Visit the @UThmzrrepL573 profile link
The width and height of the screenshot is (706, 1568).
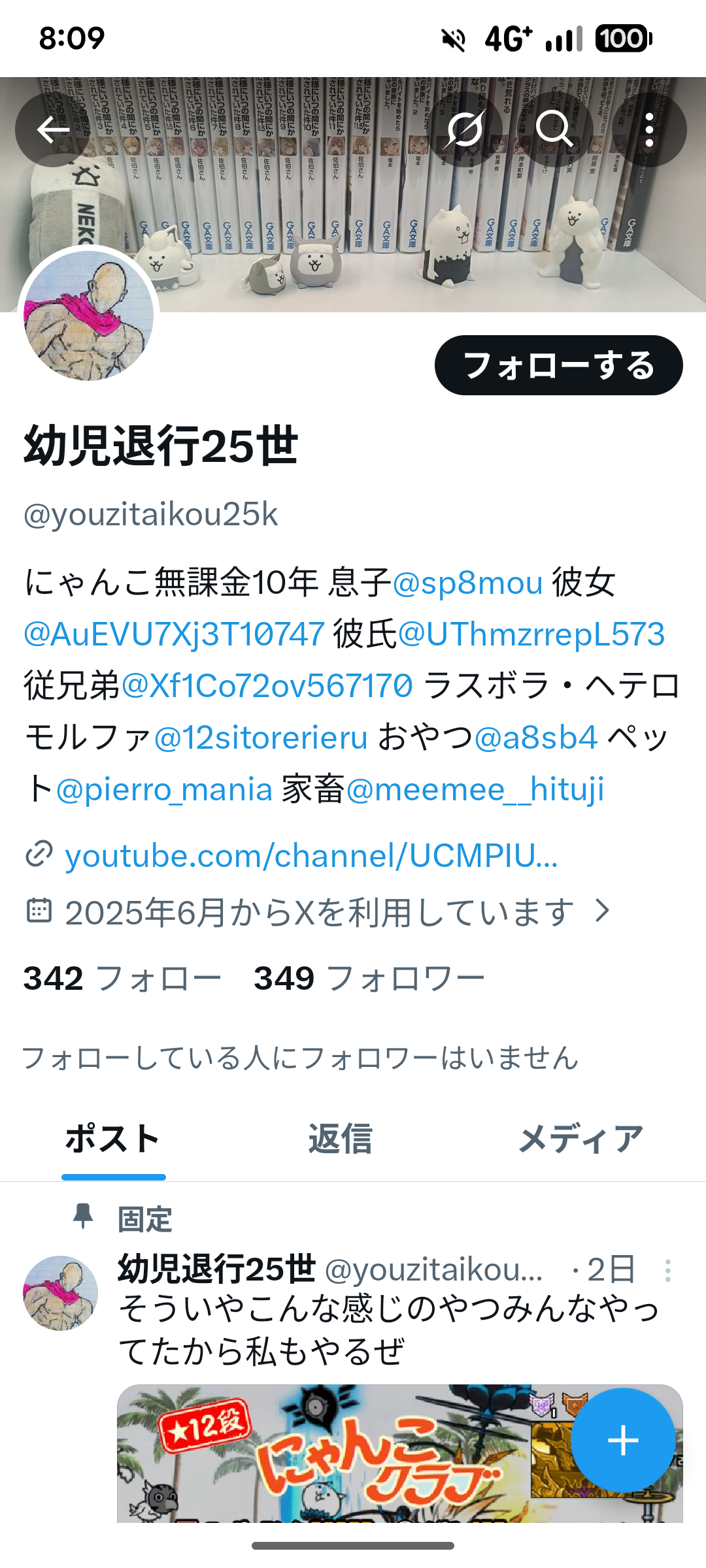tap(531, 634)
